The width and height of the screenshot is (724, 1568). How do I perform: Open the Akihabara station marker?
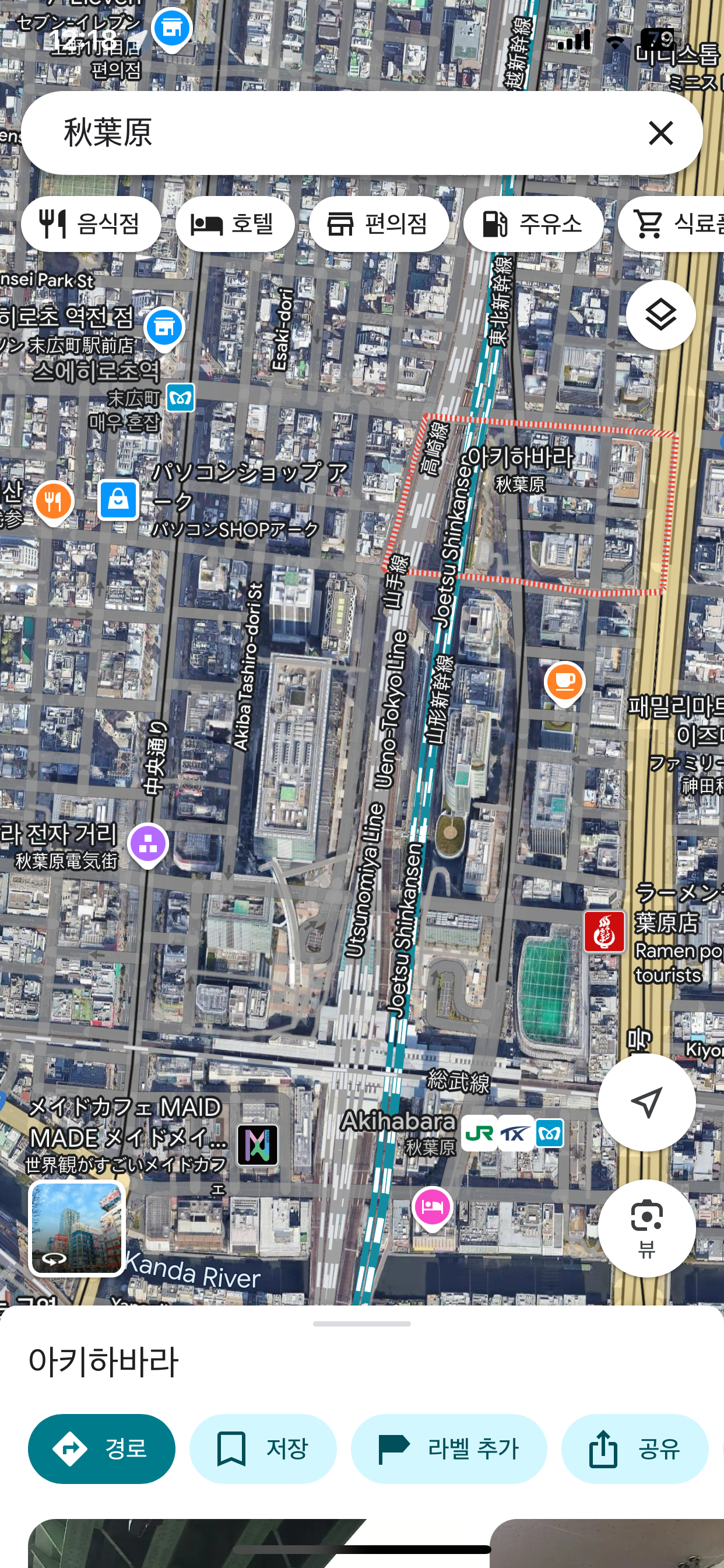tap(512, 1133)
